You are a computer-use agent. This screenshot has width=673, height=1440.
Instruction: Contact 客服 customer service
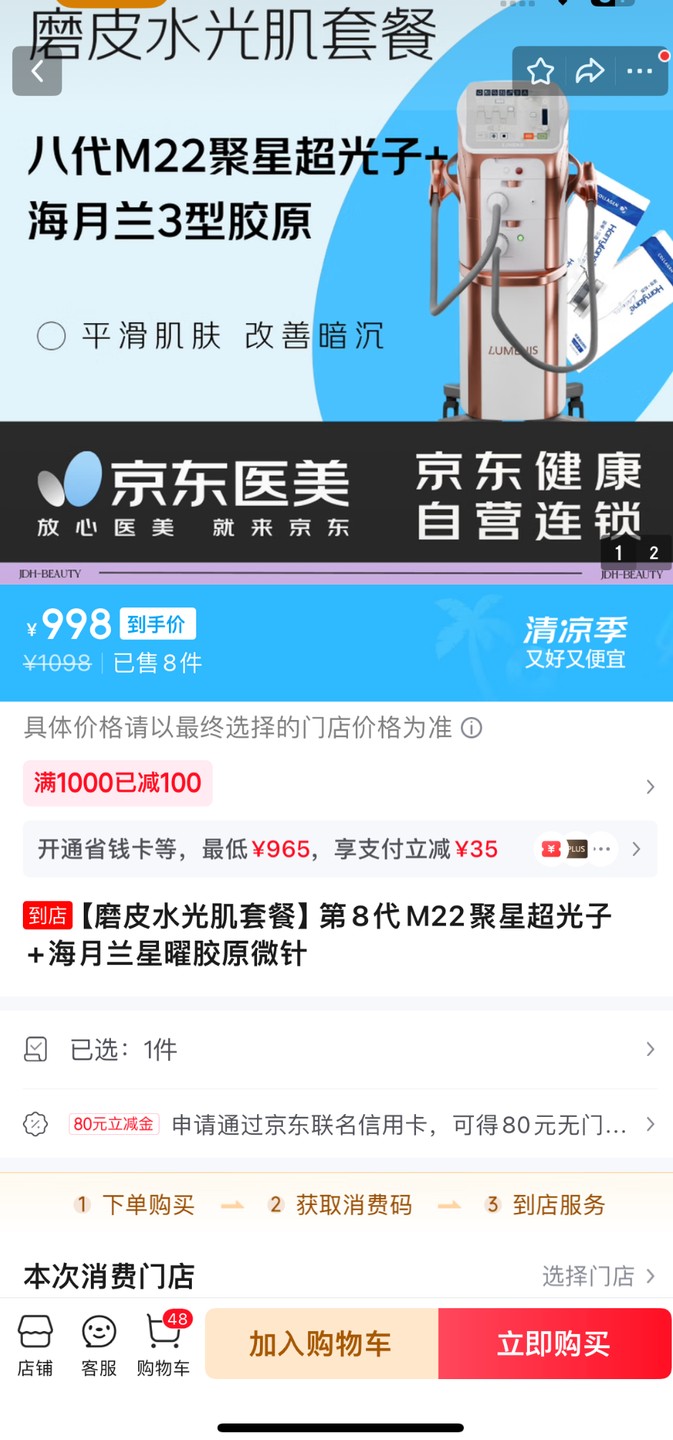click(x=99, y=1345)
